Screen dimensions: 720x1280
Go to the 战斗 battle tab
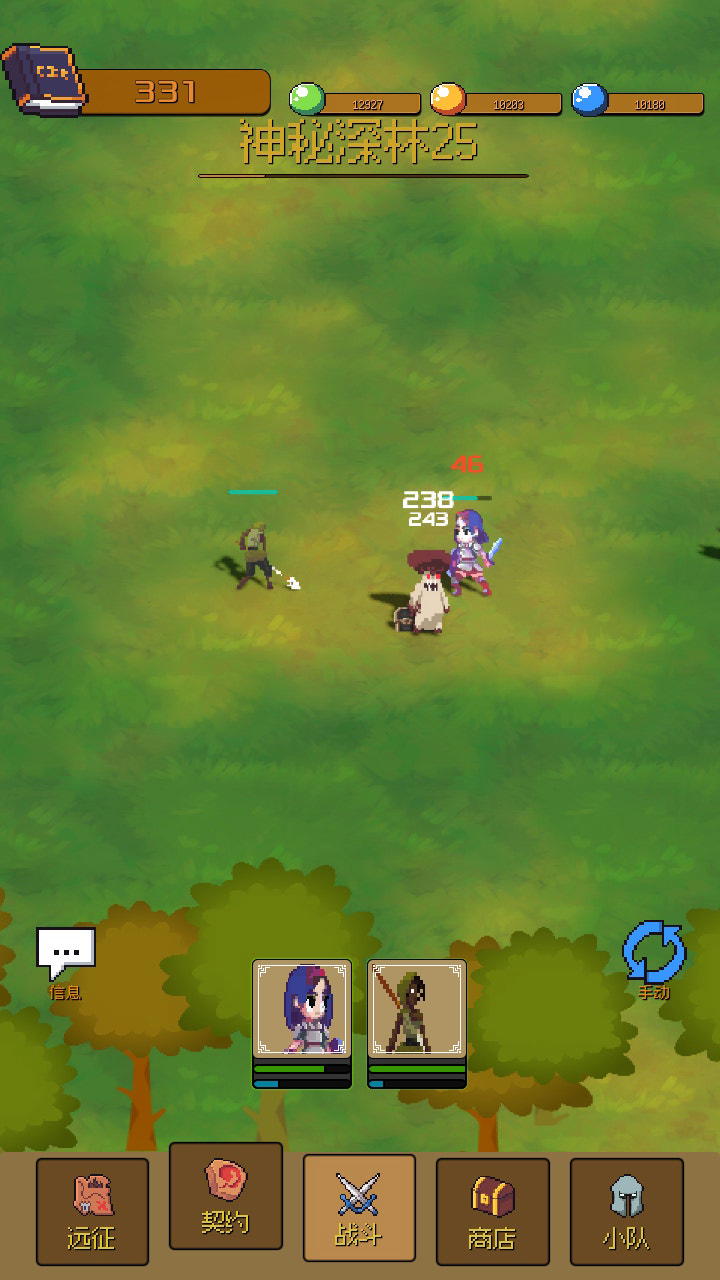coord(359,1207)
